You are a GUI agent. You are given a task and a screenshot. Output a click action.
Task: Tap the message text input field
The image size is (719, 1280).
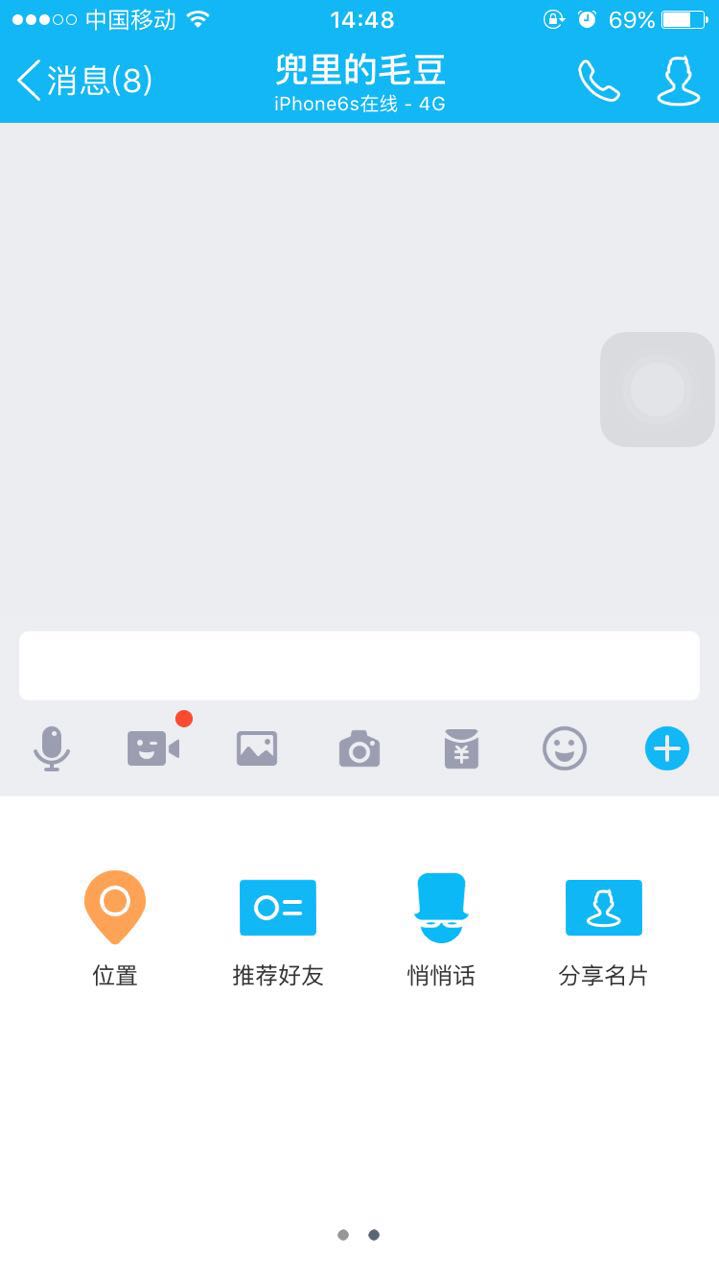[359, 665]
